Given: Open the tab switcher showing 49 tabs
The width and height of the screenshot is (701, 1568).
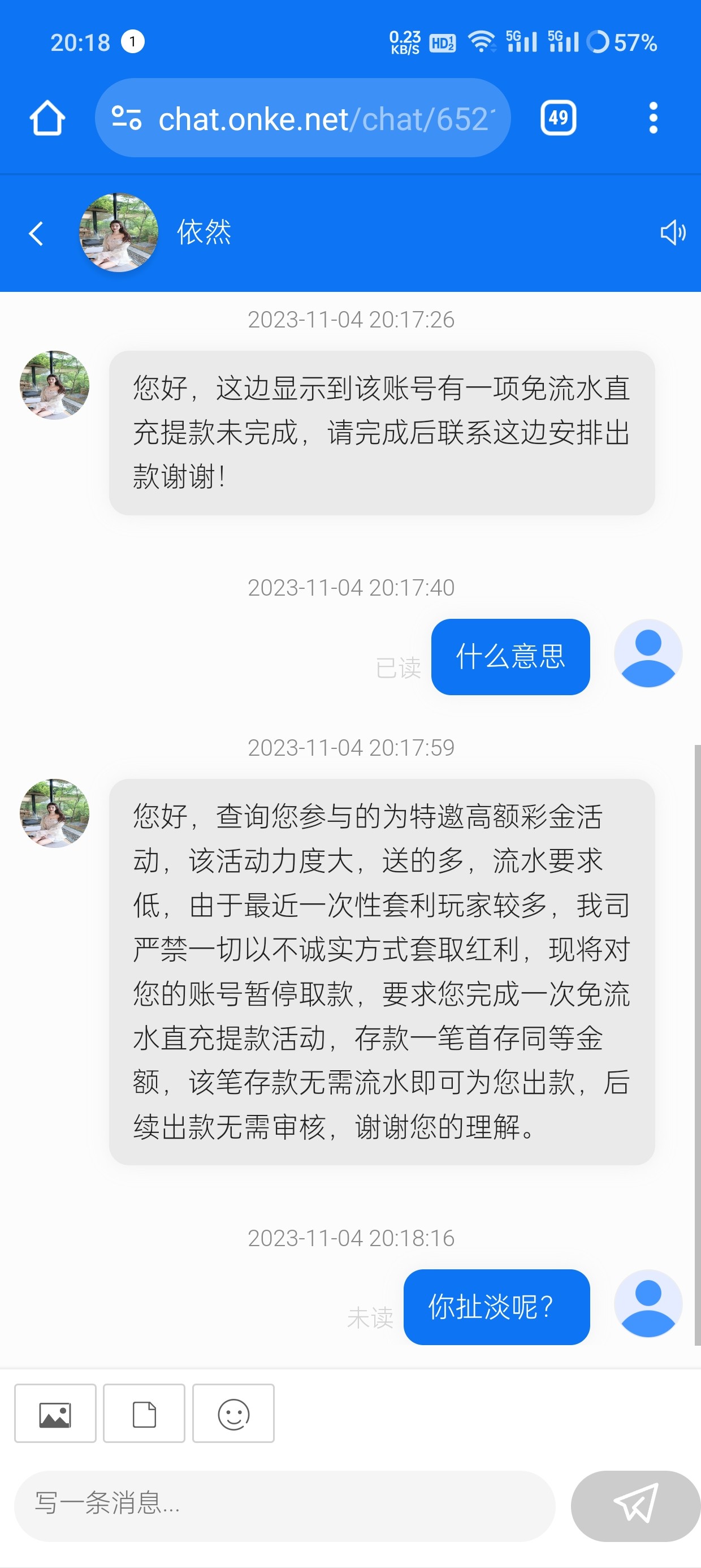Looking at the screenshot, I should (x=558, y=118).
